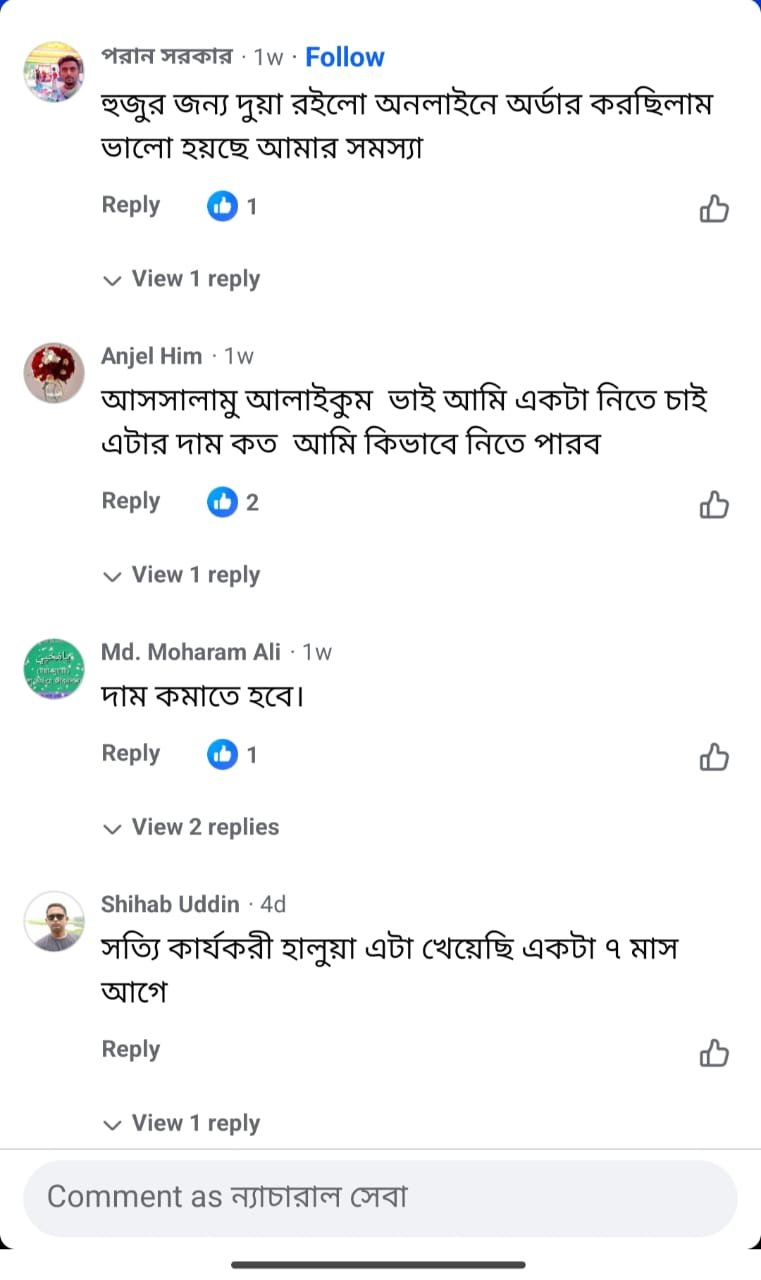
Task: Reply to পরান সরকার's comment
Action: tap(131, 205)
